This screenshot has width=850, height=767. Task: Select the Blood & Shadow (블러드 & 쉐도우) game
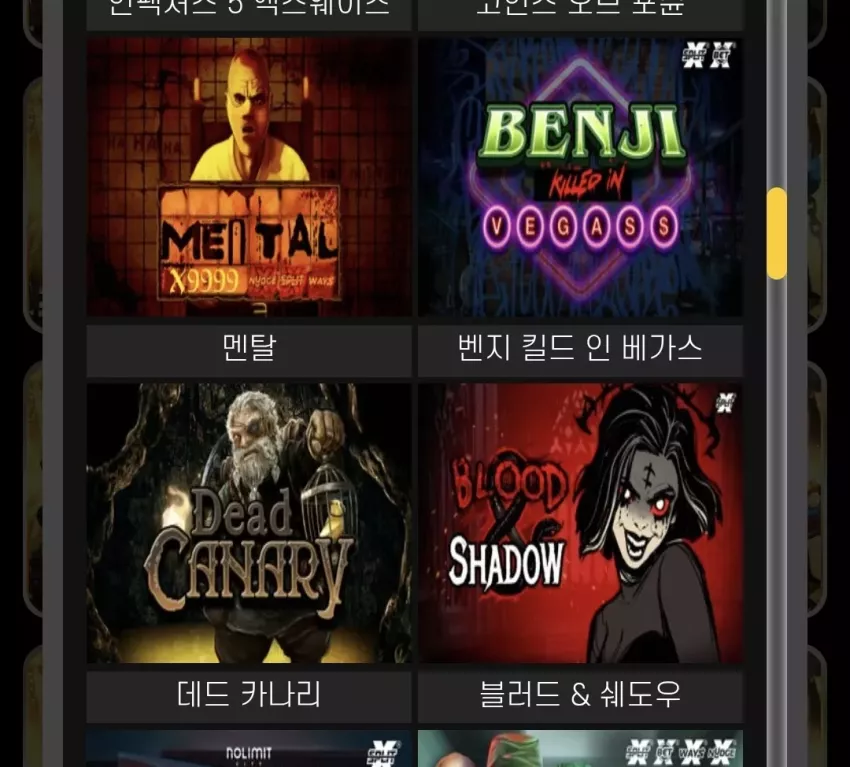click(x=580, y=523)
